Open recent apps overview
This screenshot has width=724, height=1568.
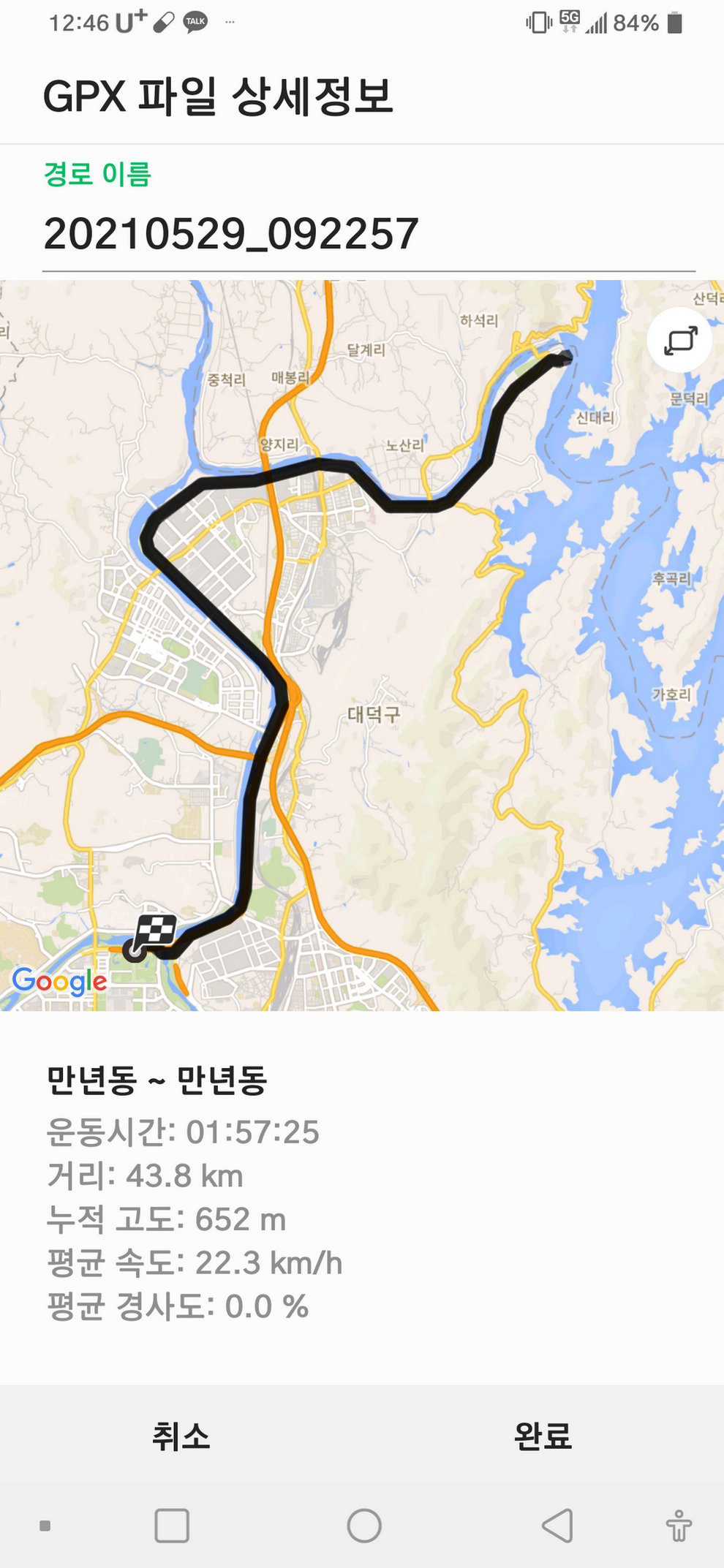pos(172,1526)
